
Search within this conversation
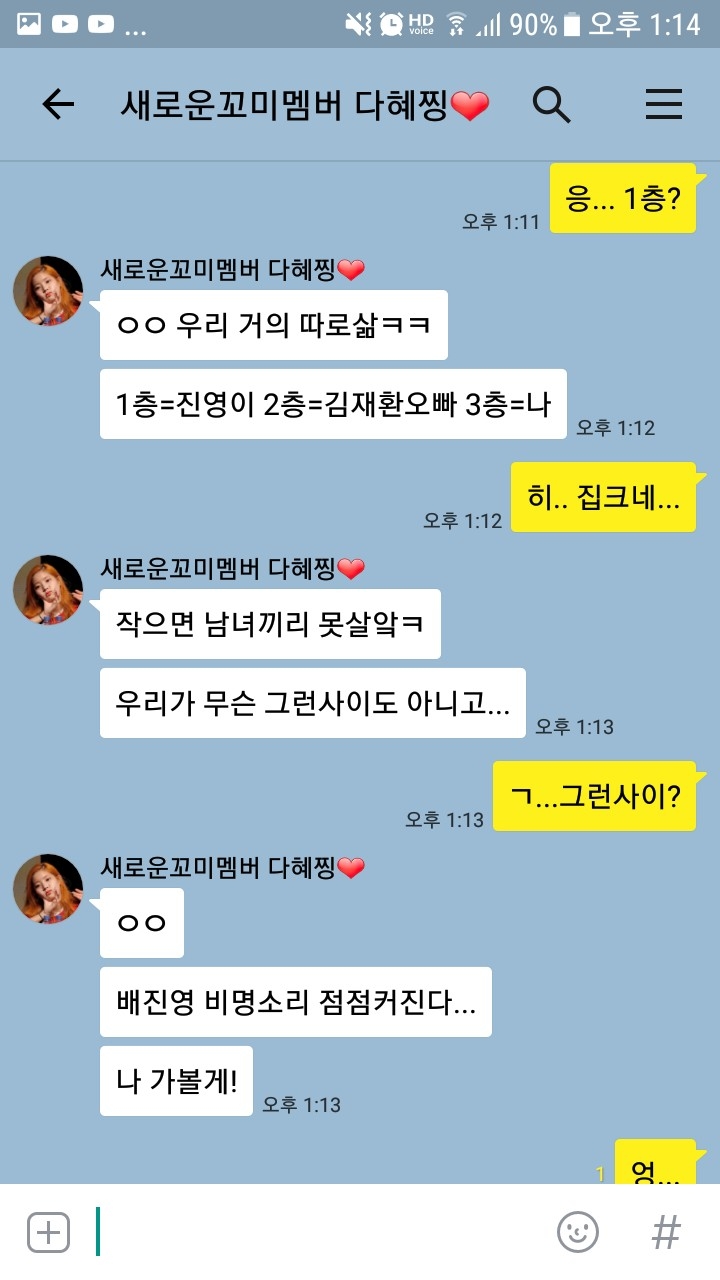pyautogui.click(x=551, y=104)
